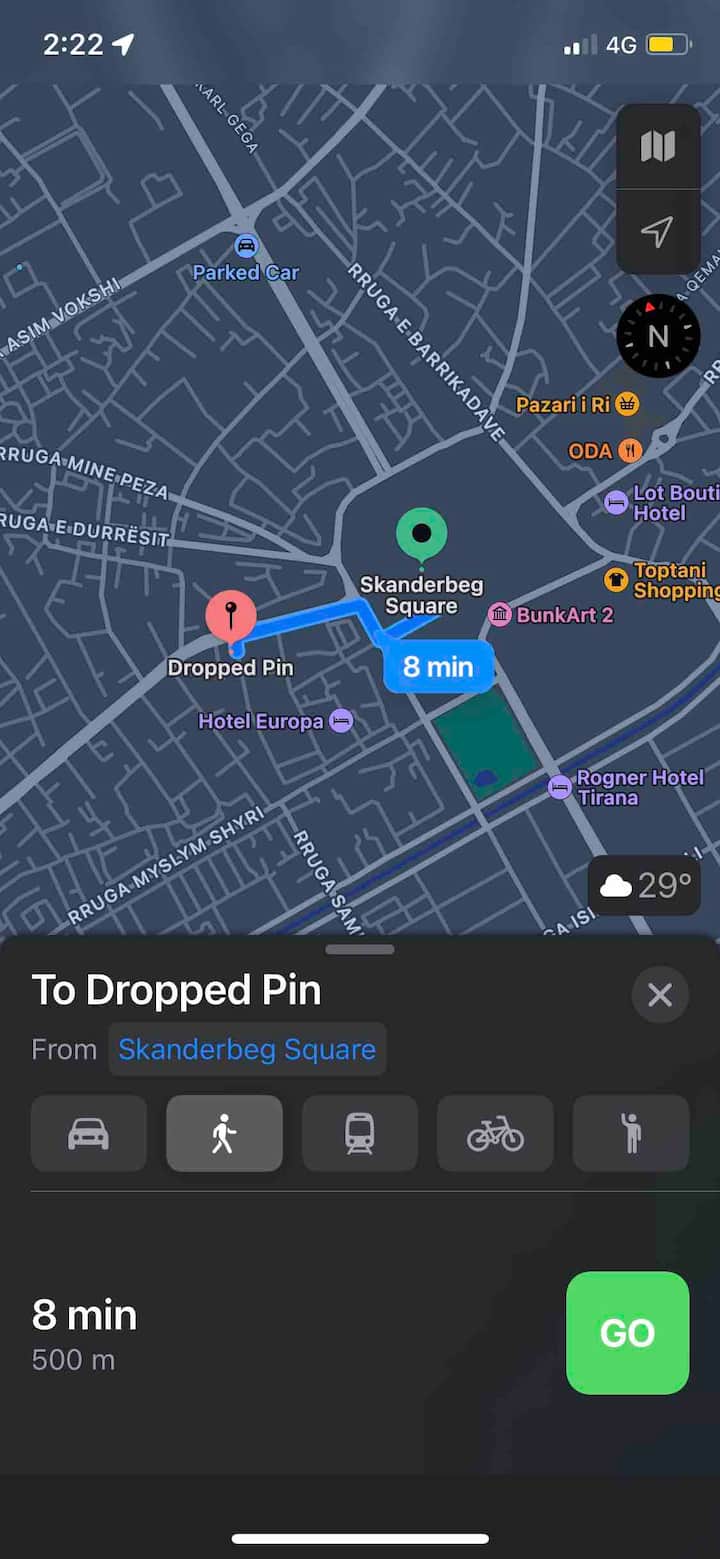This screenshot has width=720, height=1559.
Task: Switch to public transit directions
Action: click(x=360, y=1133)
